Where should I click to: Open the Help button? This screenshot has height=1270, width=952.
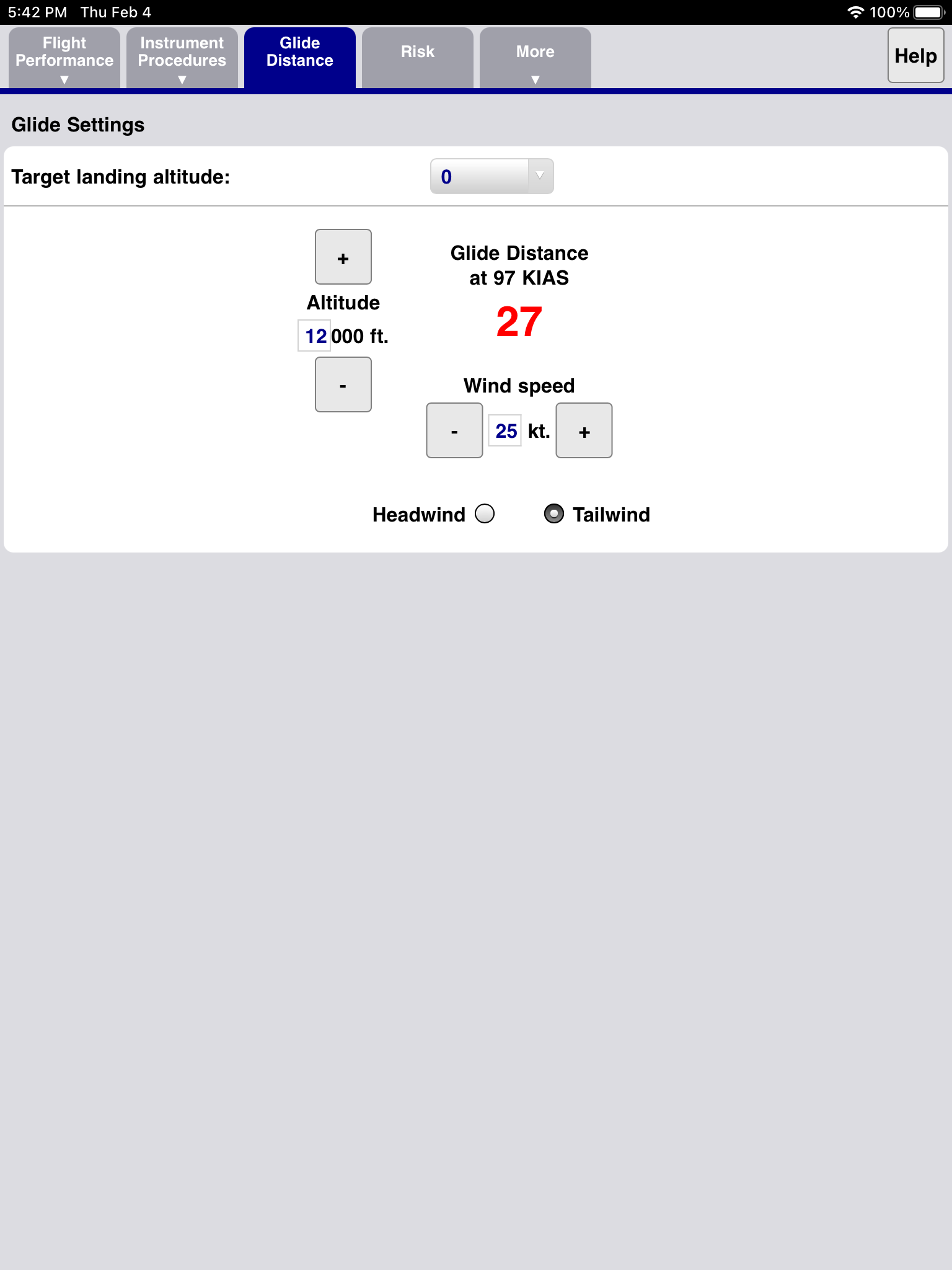coord(915,56)
